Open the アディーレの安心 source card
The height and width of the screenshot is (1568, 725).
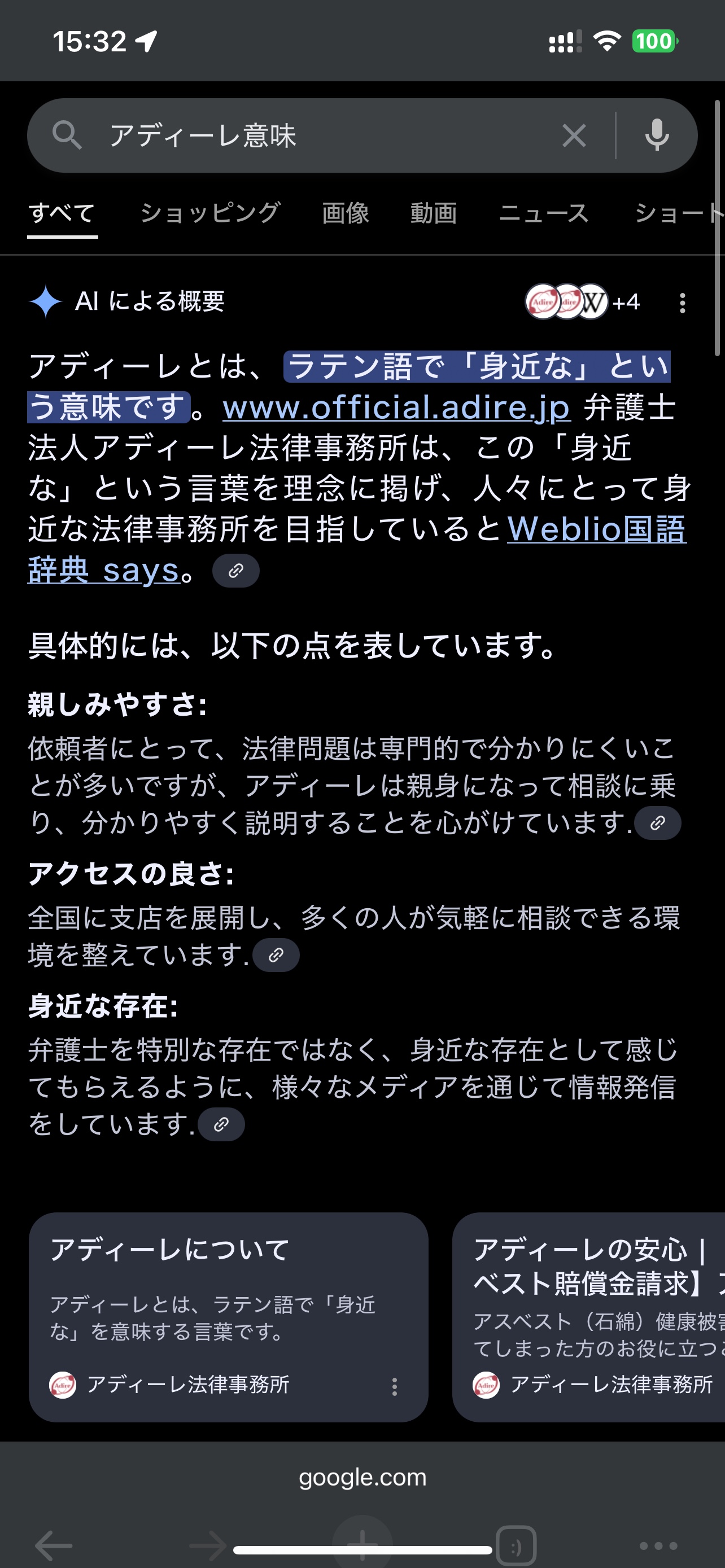click(589, 1317)
